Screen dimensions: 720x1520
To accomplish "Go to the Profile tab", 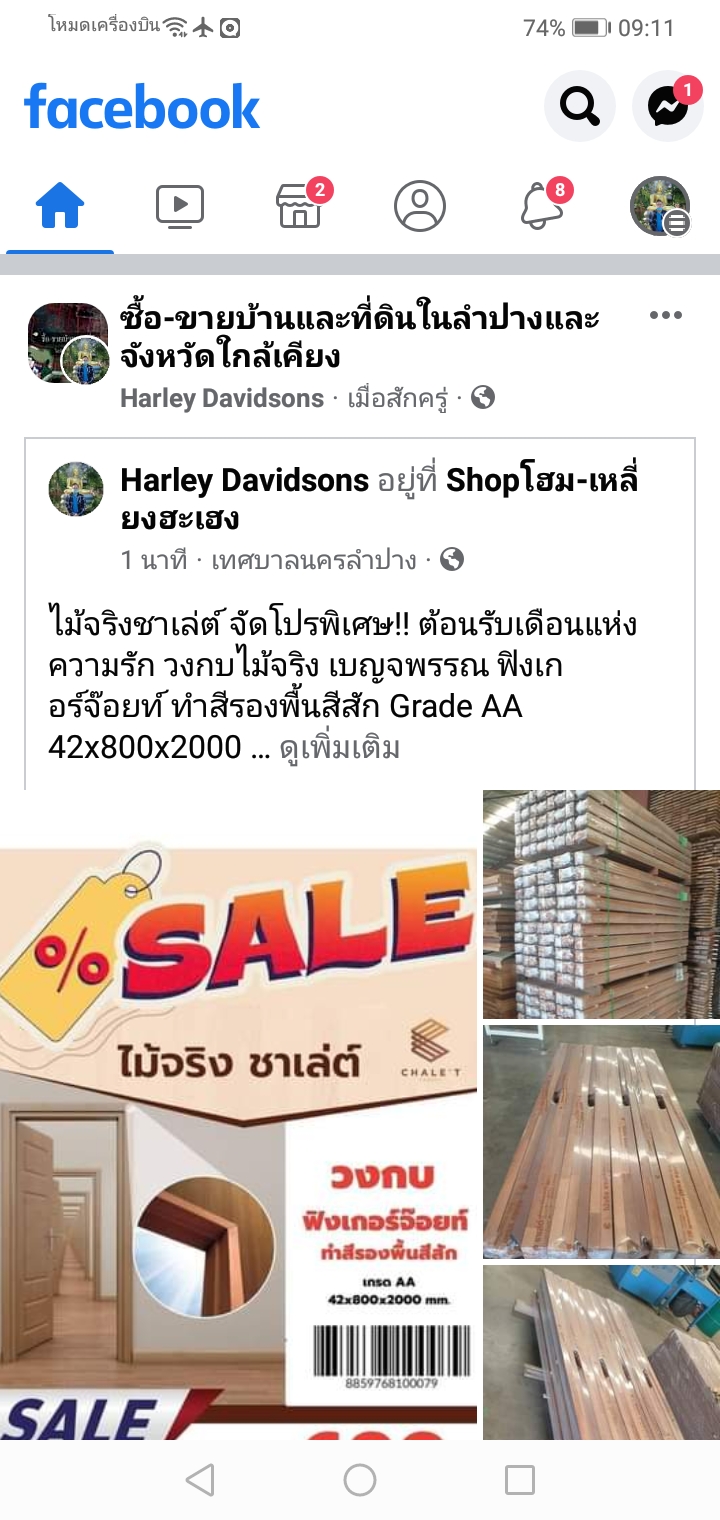I will pos(420,207).
